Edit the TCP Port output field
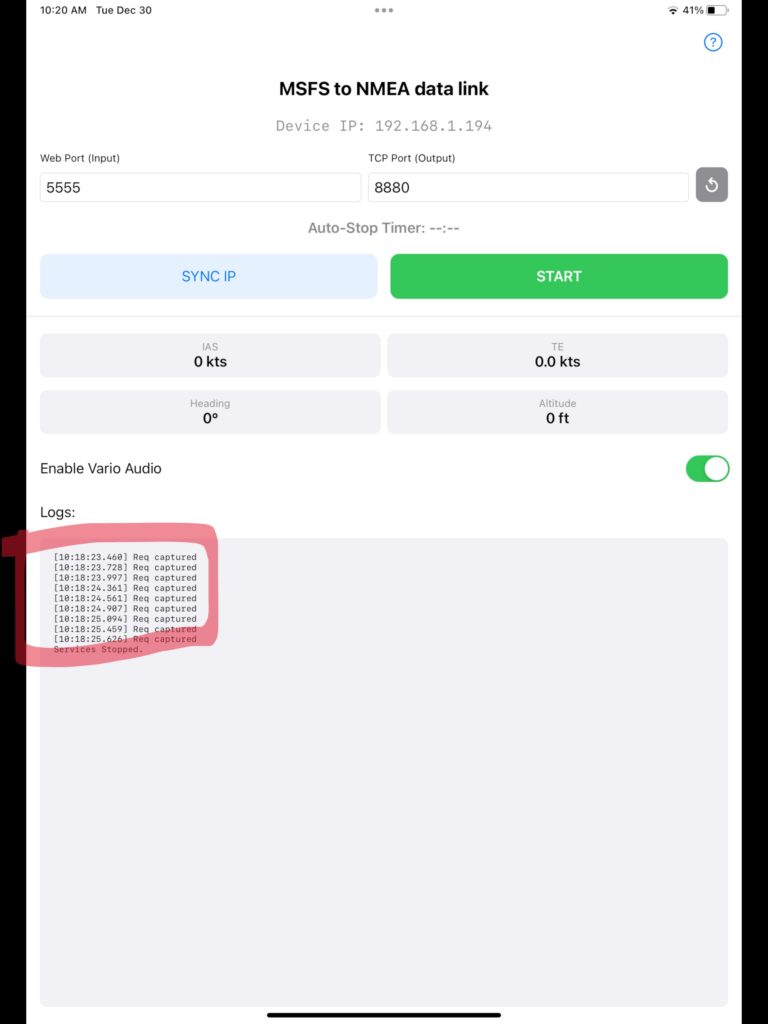 tap(528, 187)
